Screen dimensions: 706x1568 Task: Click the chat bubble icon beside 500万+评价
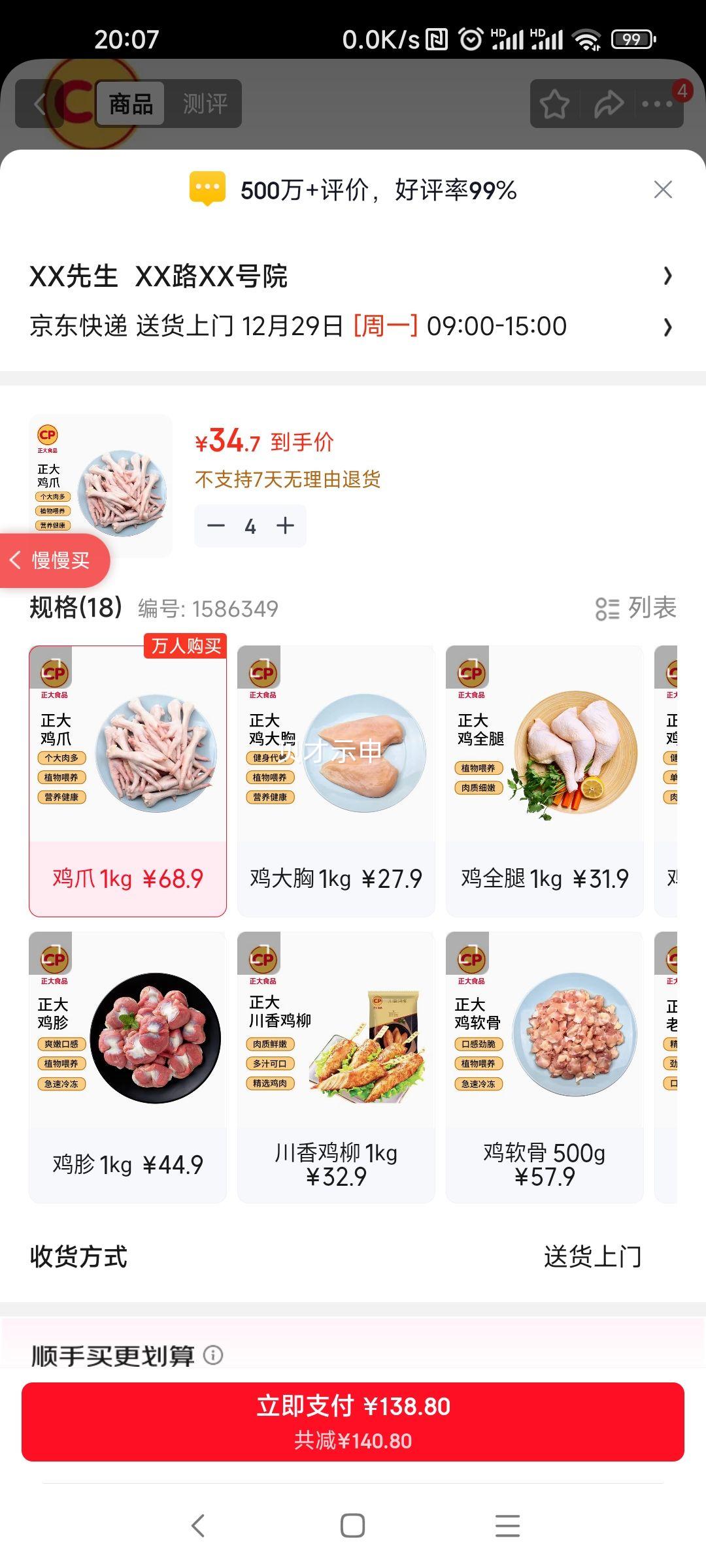pyautogui.click(x=205, y=189)
